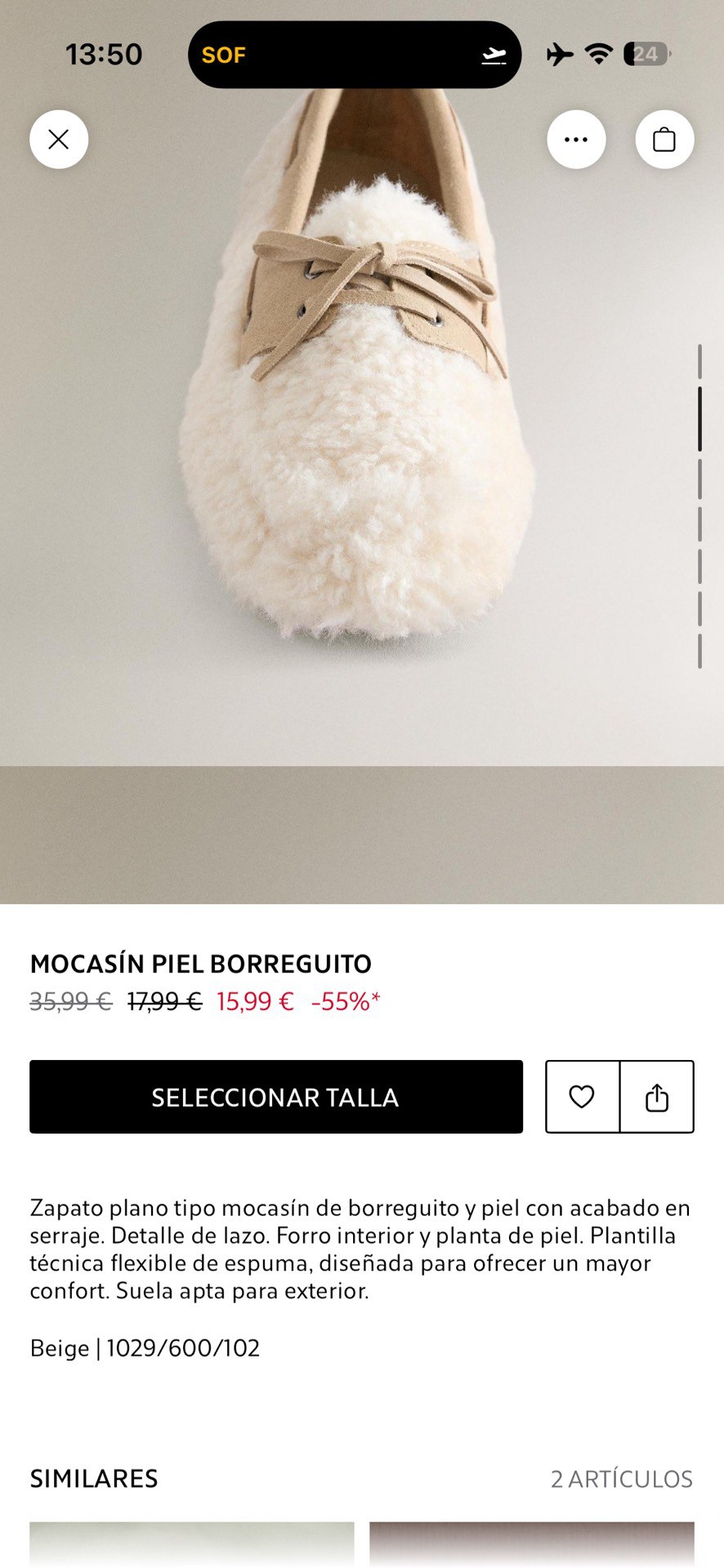The height and width of the screenshot is (1568, 724).
Task: Open the three-dot options menu
Action: [x=576, y=140]
